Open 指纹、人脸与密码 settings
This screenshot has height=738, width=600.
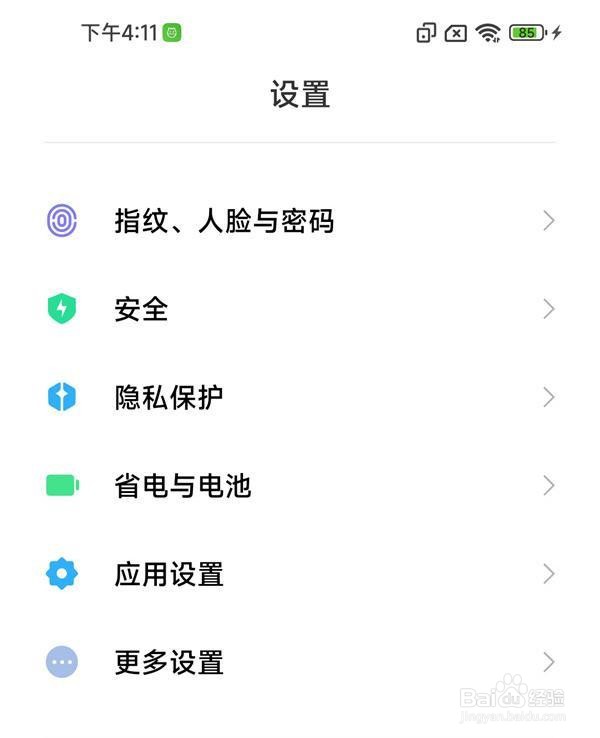click(x=224, y=221)
